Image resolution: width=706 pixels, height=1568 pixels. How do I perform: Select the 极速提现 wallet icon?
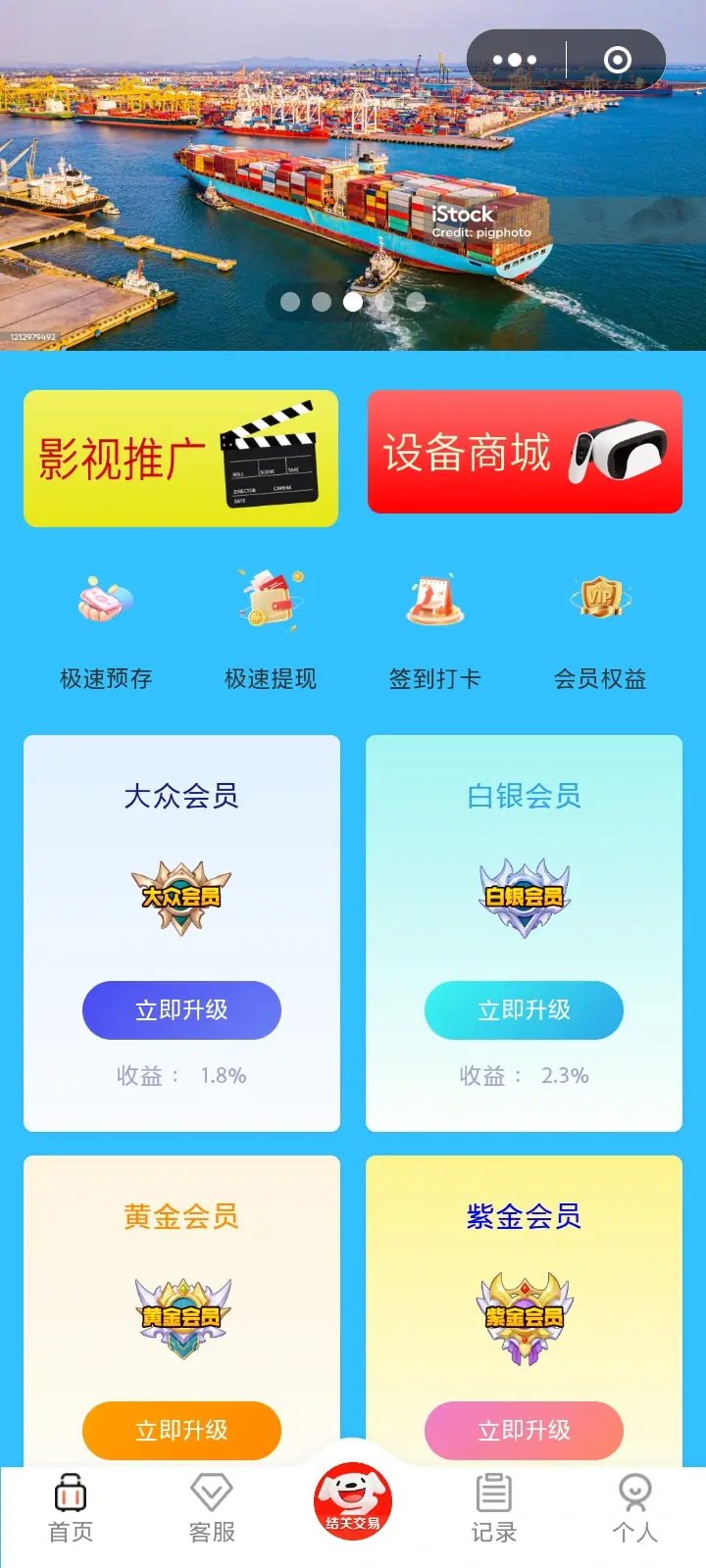click(x=272, y=600)
